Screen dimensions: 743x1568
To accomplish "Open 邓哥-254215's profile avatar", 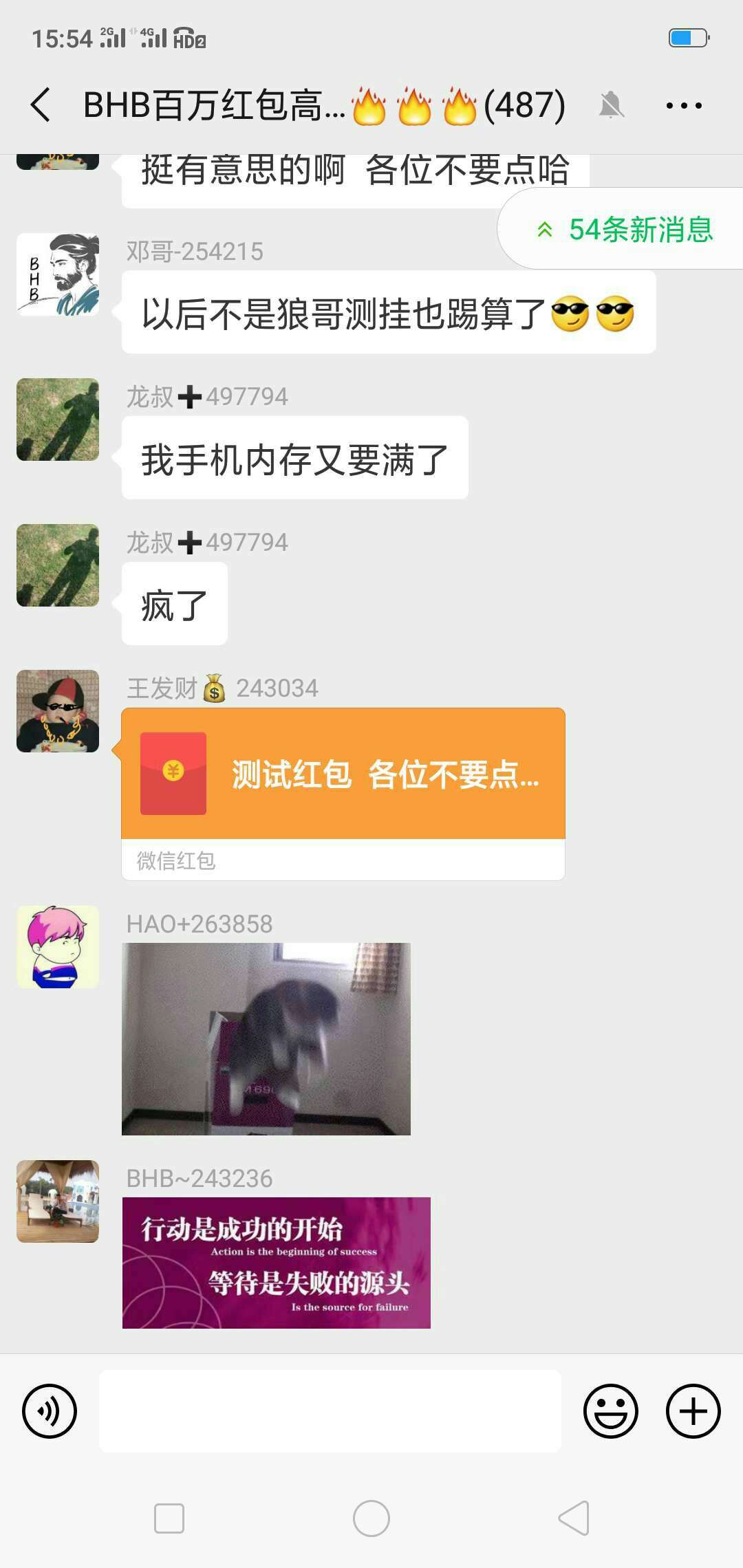I will 58,274.
